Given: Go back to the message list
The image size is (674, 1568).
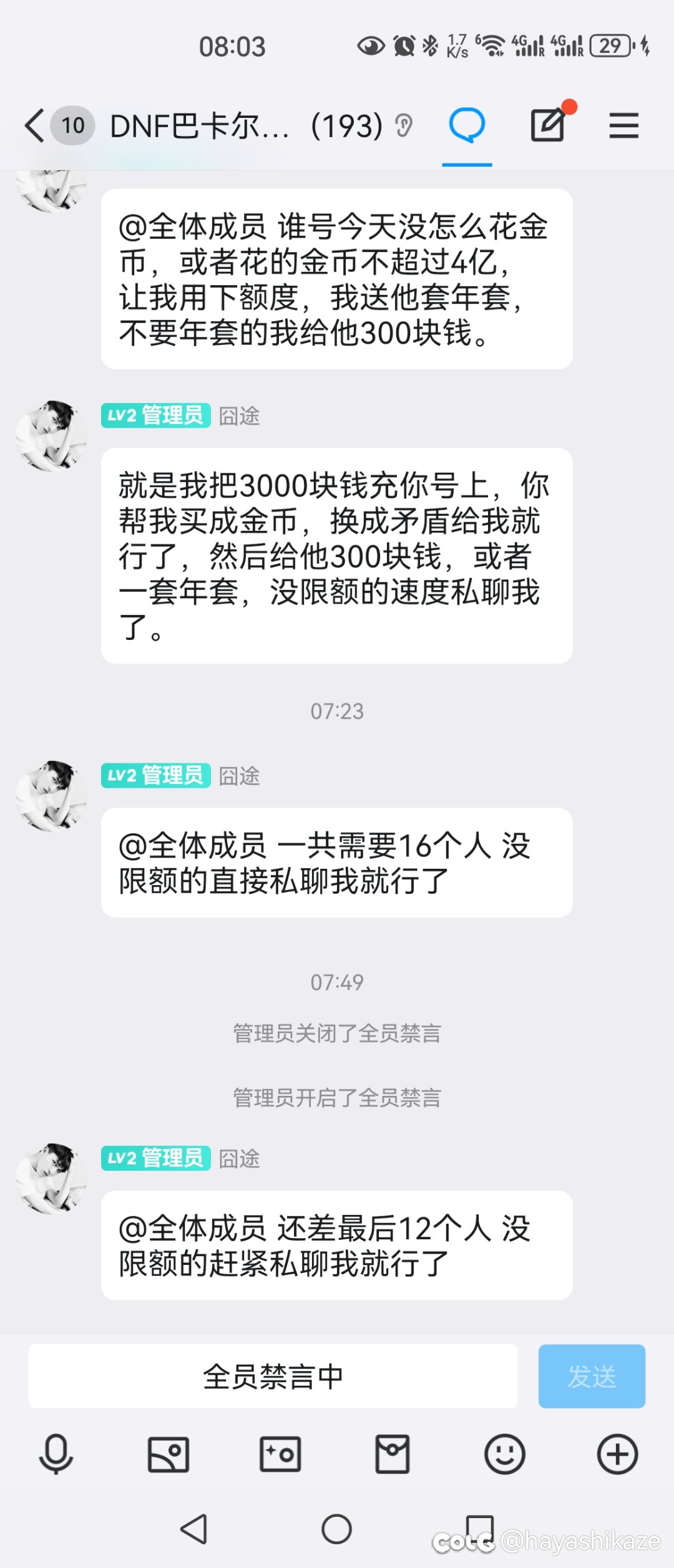Looking at the screenshot, I should (35, 125).
